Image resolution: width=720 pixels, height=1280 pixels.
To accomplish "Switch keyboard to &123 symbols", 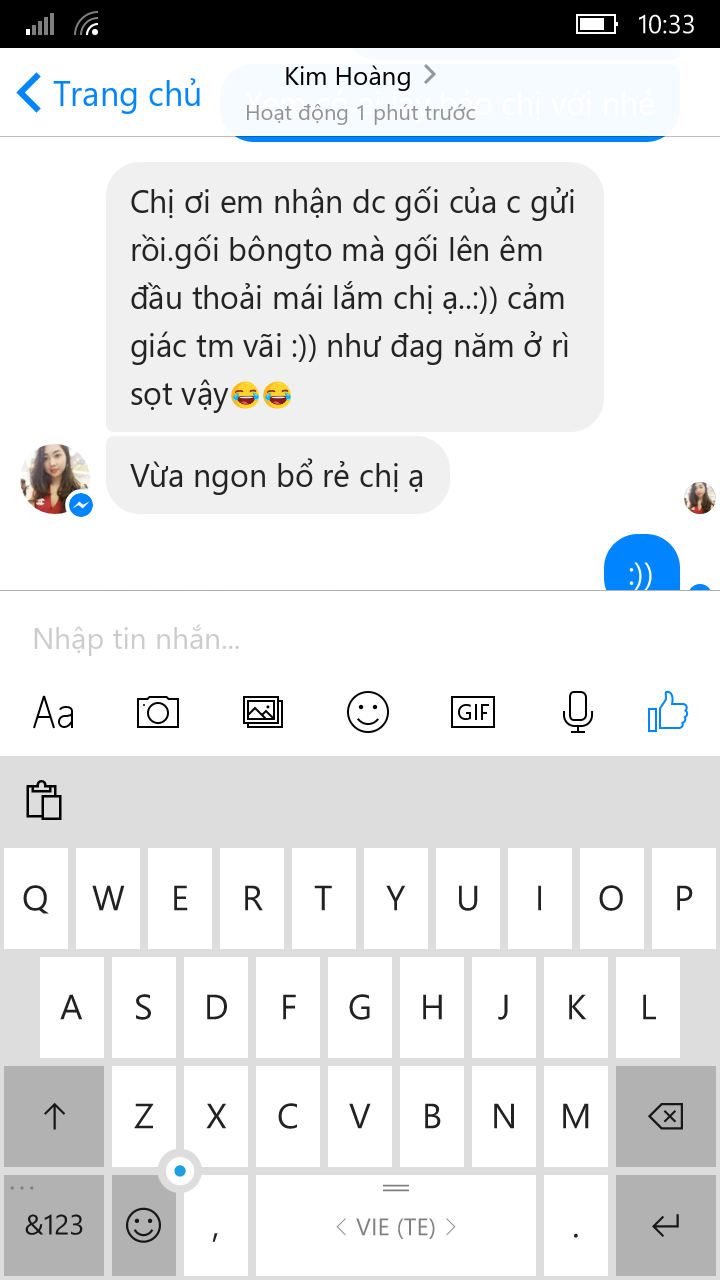I will pyautogui.click(x=54, y=1225).
